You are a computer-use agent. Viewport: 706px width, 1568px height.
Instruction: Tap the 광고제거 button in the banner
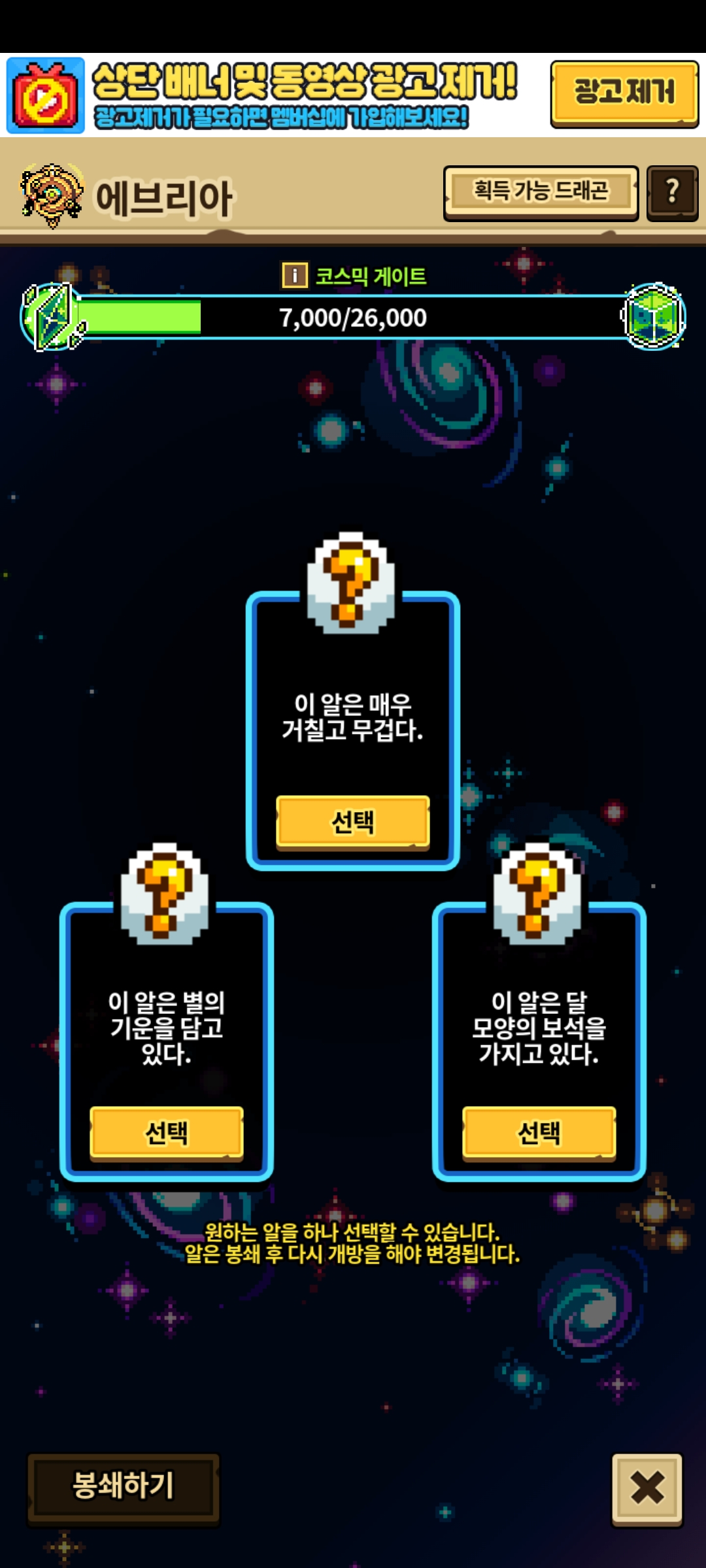[x=624, y=93]
